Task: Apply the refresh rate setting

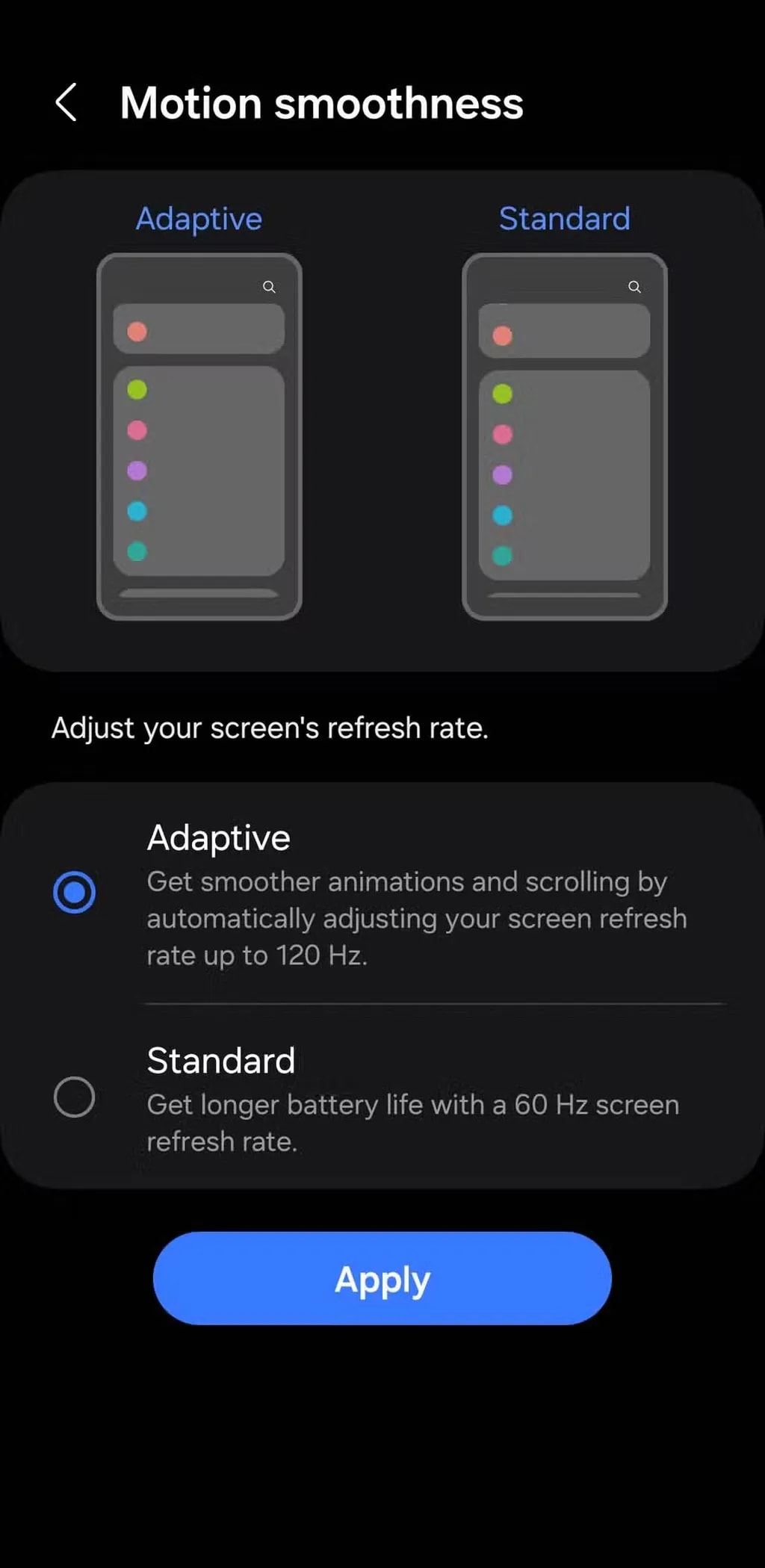Action: pos(382,1278)
